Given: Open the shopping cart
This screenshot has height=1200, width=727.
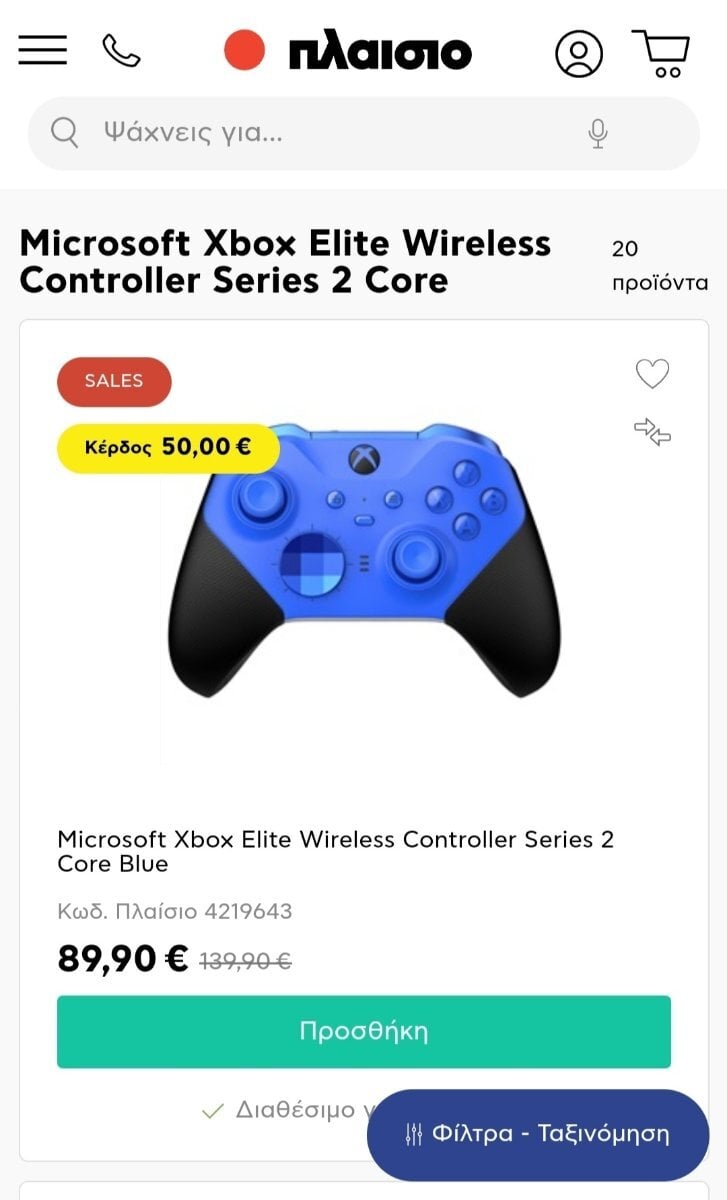Looking at the screenshot, I should [x=661, y=53].
